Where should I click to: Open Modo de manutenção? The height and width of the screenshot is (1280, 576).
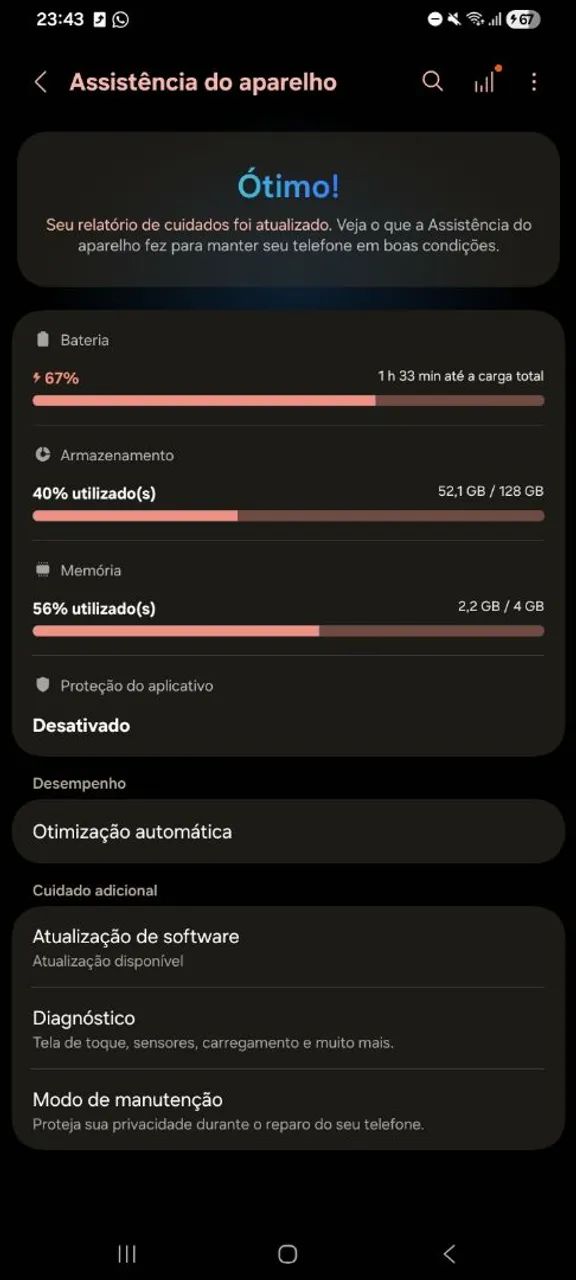click(288, 1110)
